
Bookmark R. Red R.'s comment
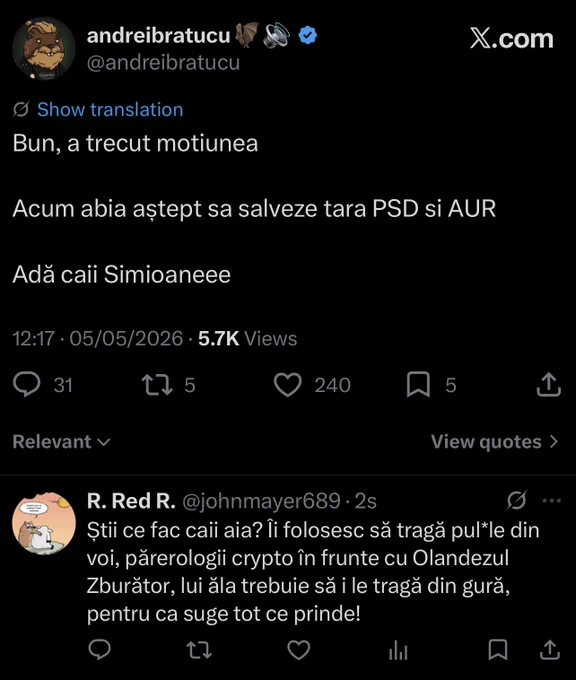pyautogui.click(x=498, y=650)
